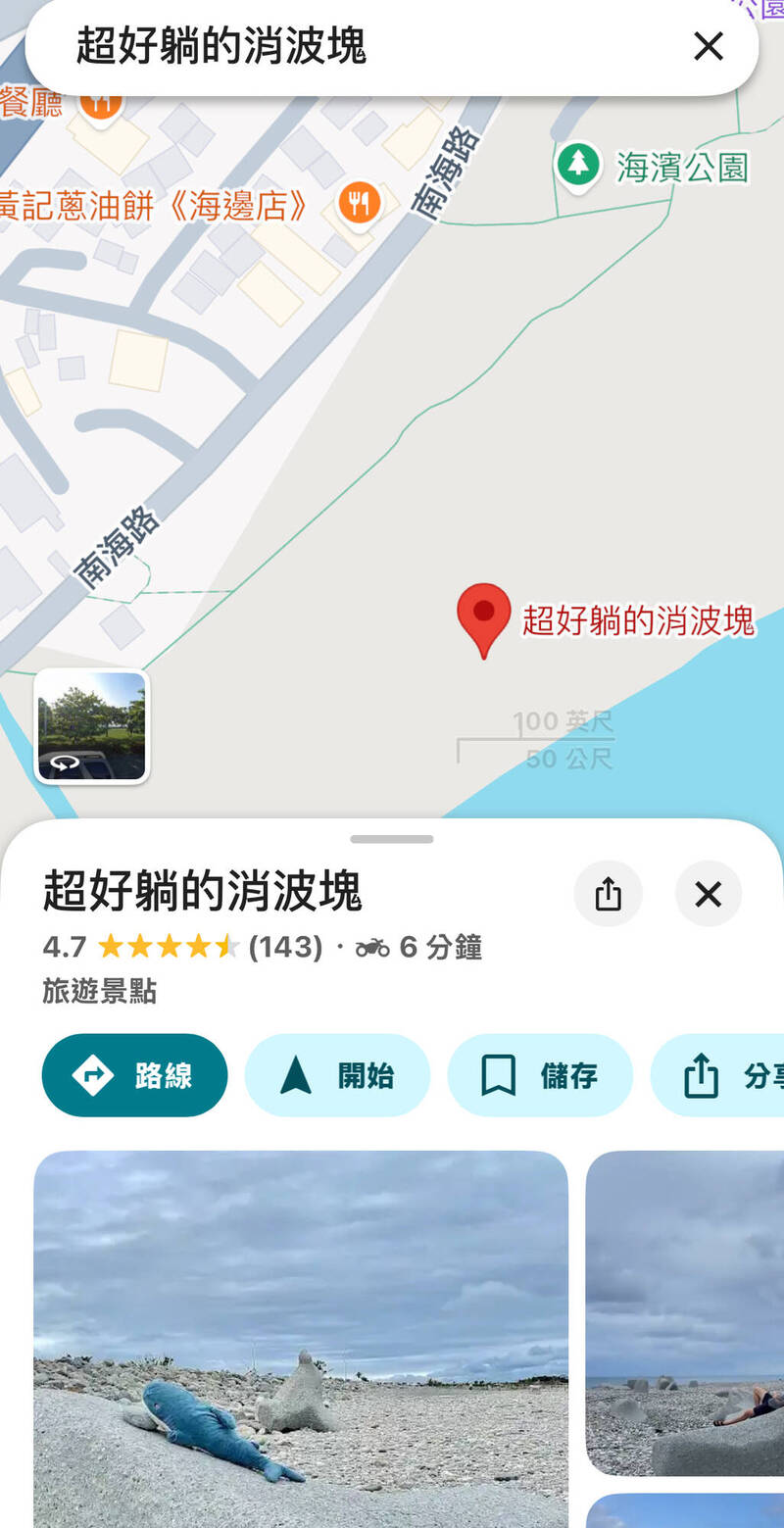Save this place with the 儲存 chip

[540, 1075]
